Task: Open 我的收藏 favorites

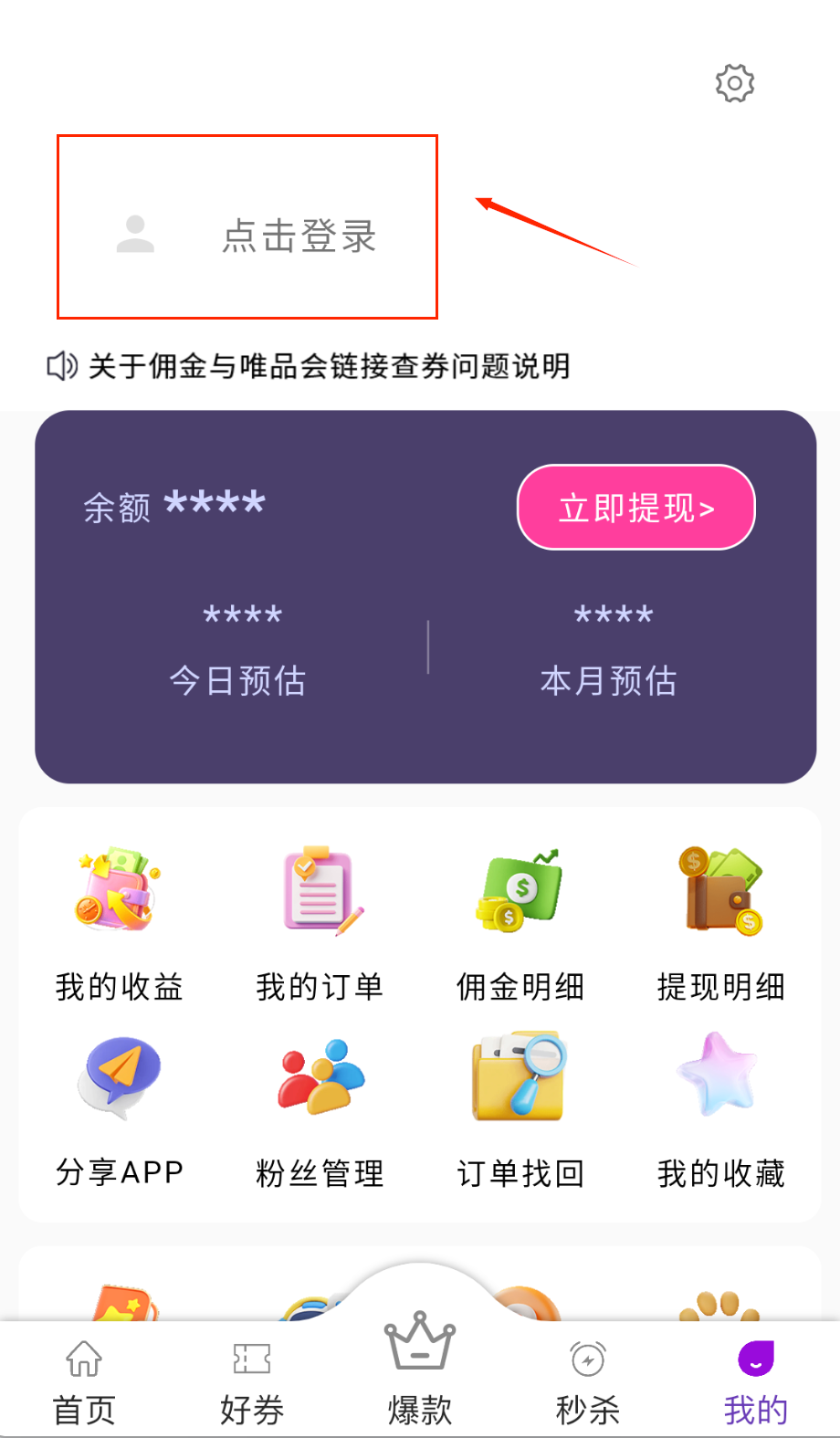Action: [x=721, y=1109]
